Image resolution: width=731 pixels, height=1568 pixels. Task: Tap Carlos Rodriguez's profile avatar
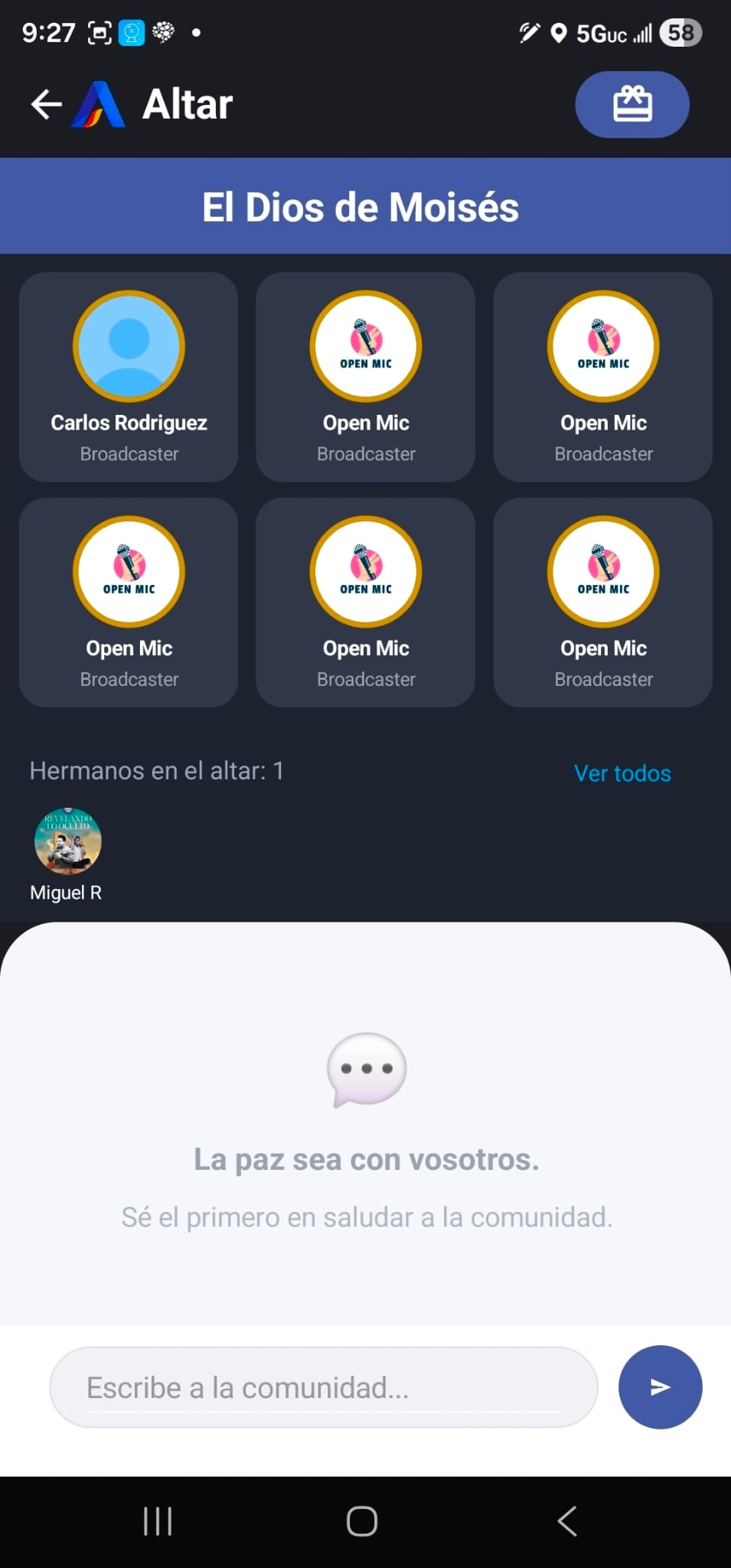[128, 346]
